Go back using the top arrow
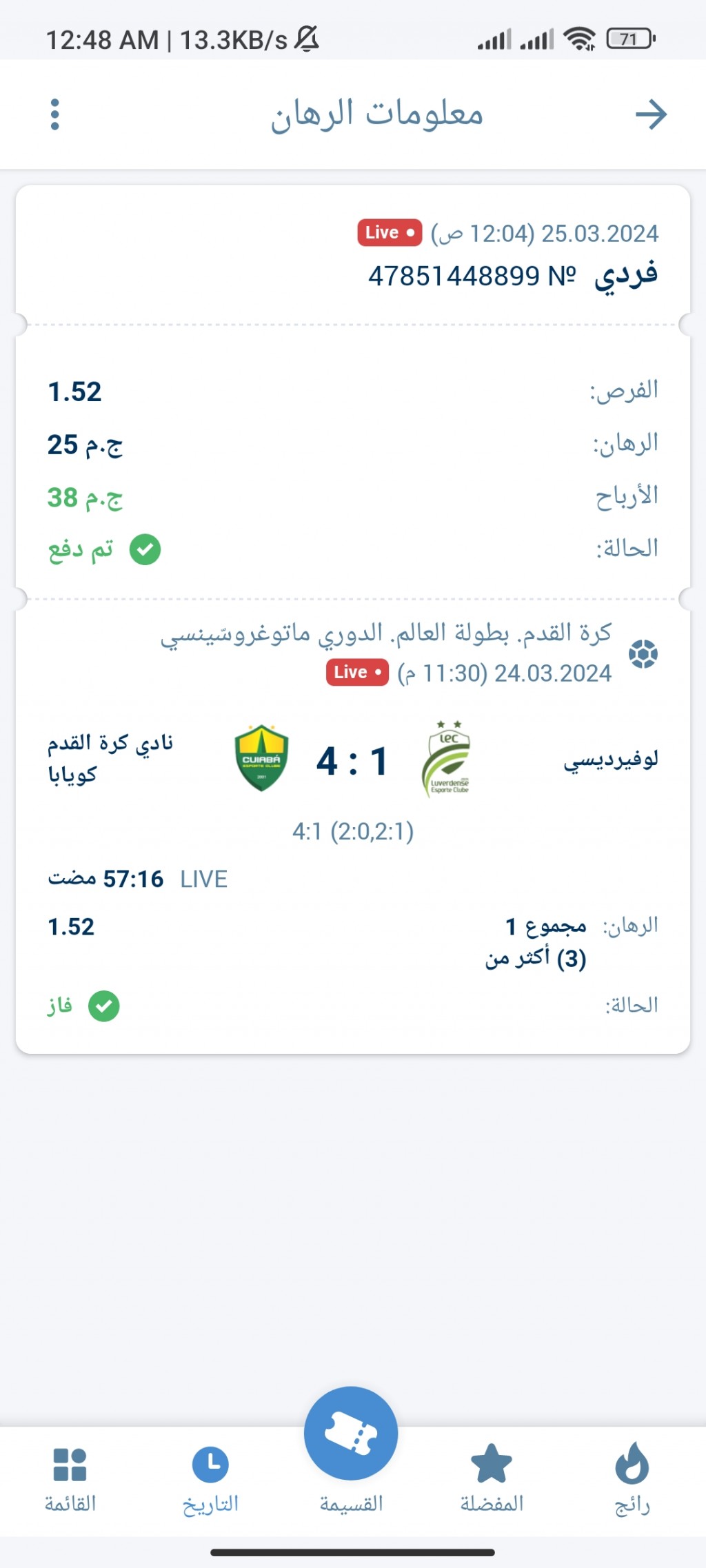This screenshot has width=706, height=1568. pos(651,114)
